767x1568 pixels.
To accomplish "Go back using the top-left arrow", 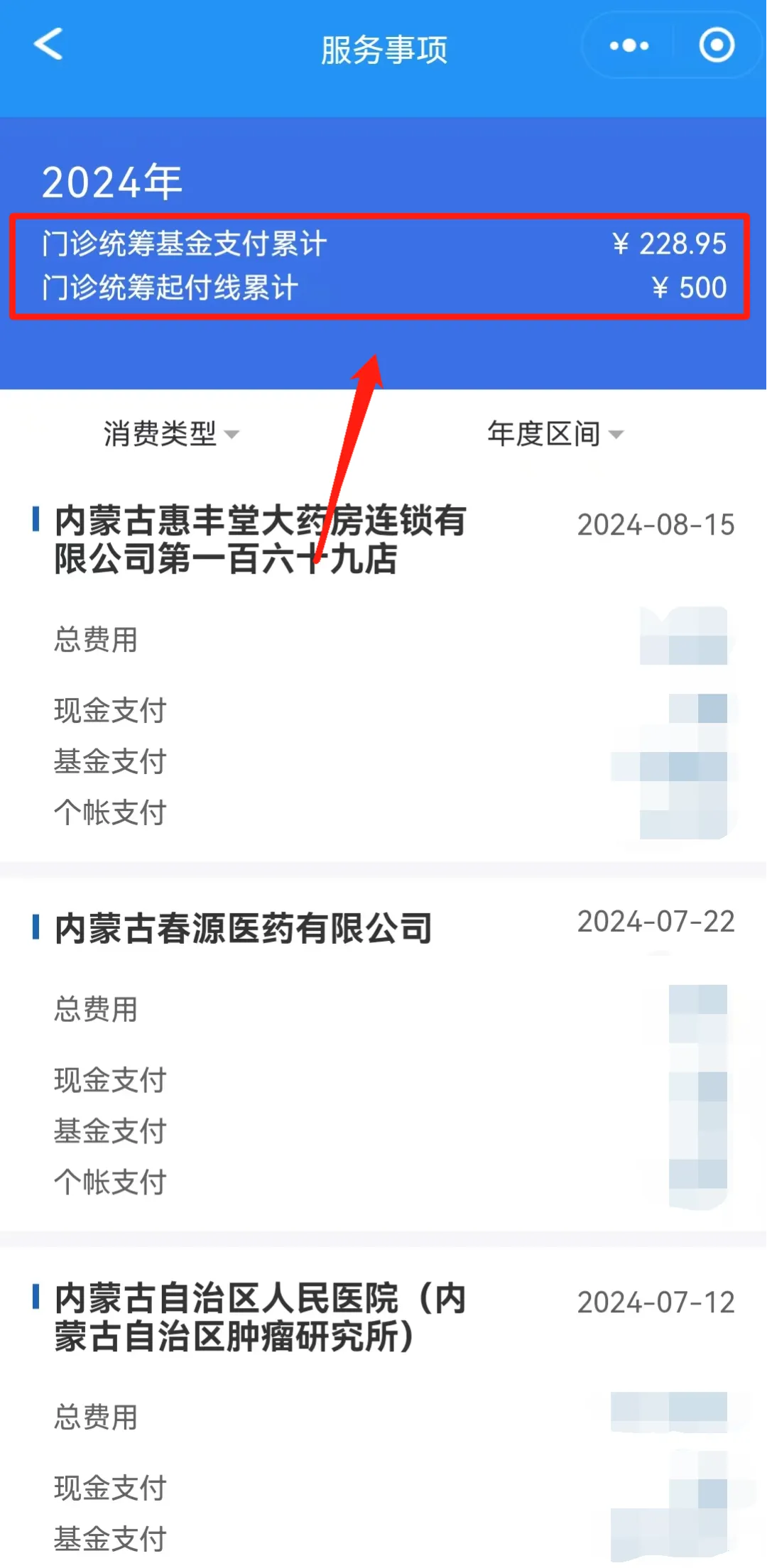I will point(48,44).
